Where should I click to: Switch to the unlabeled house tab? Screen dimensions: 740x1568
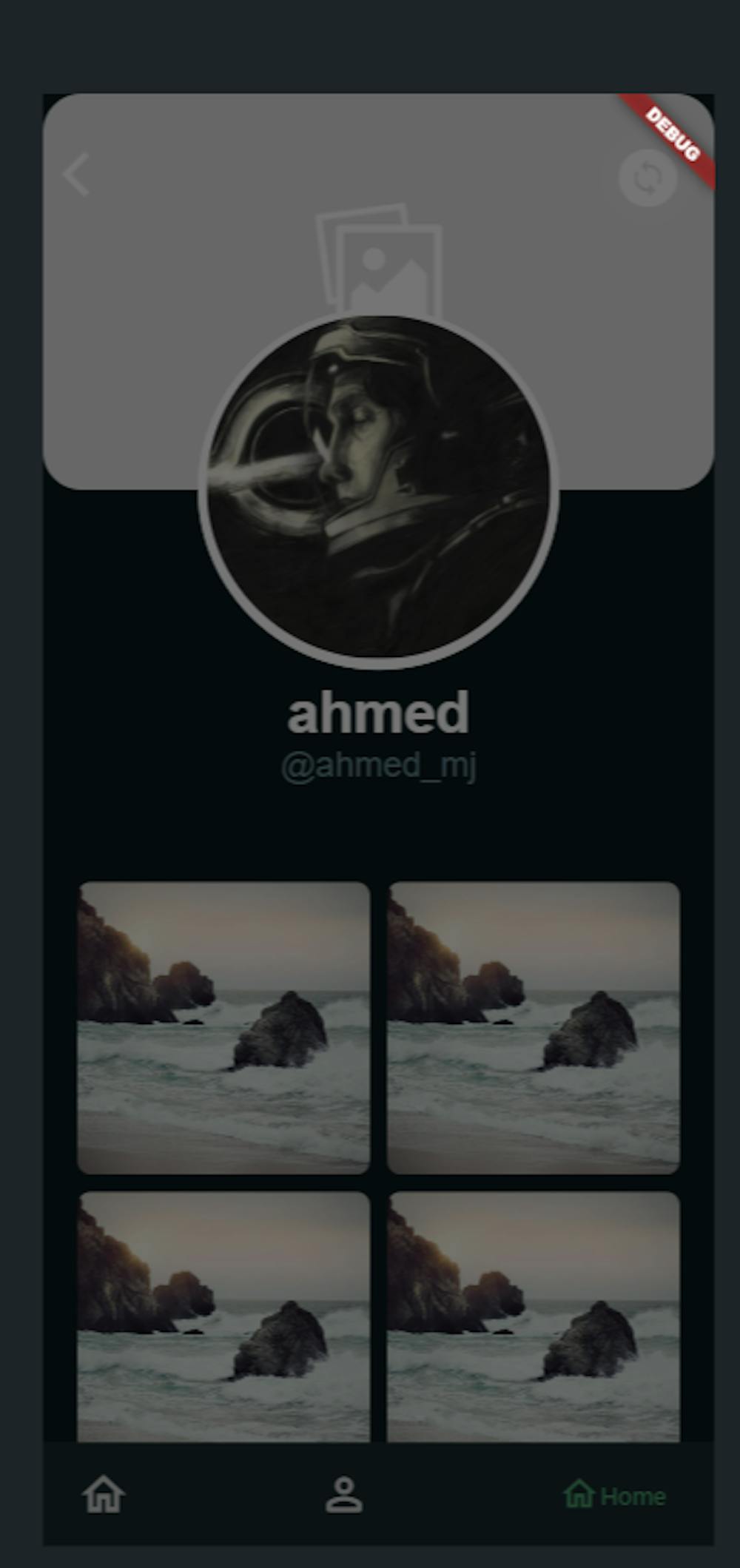coord(104,1494)
